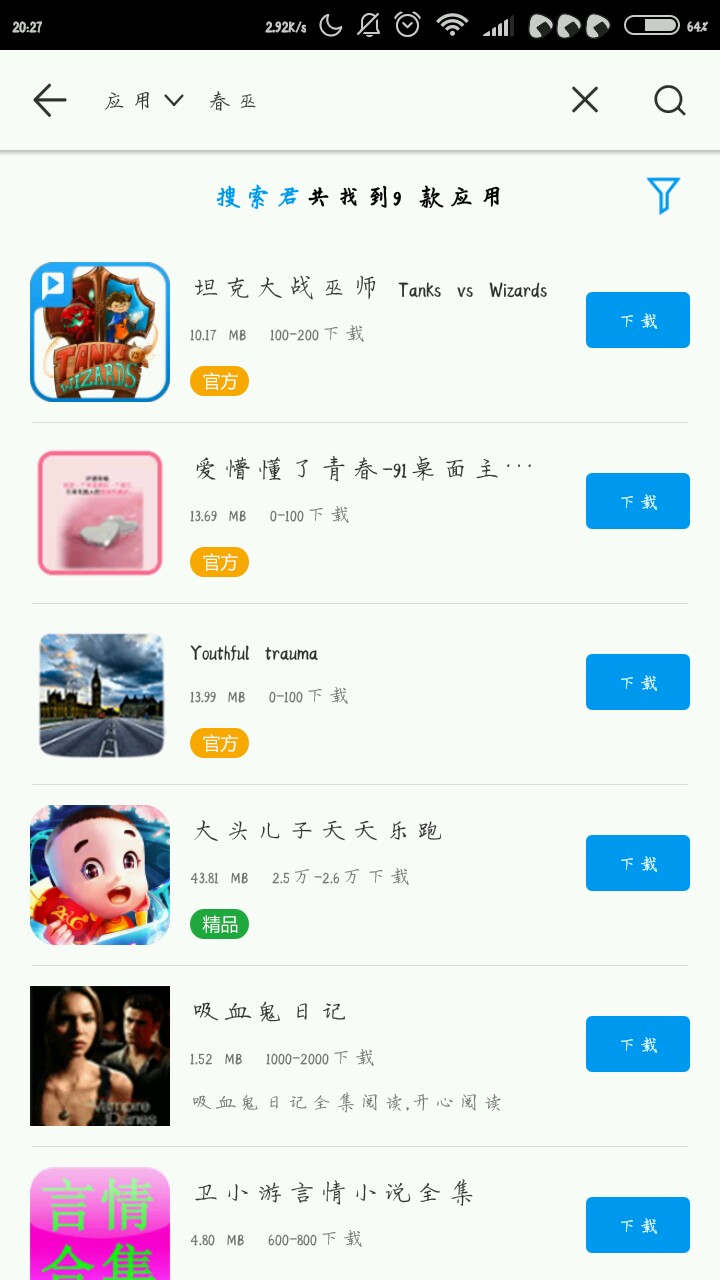Download 坦克大战巫师 Tanks vs Wizards

(638, 320)
